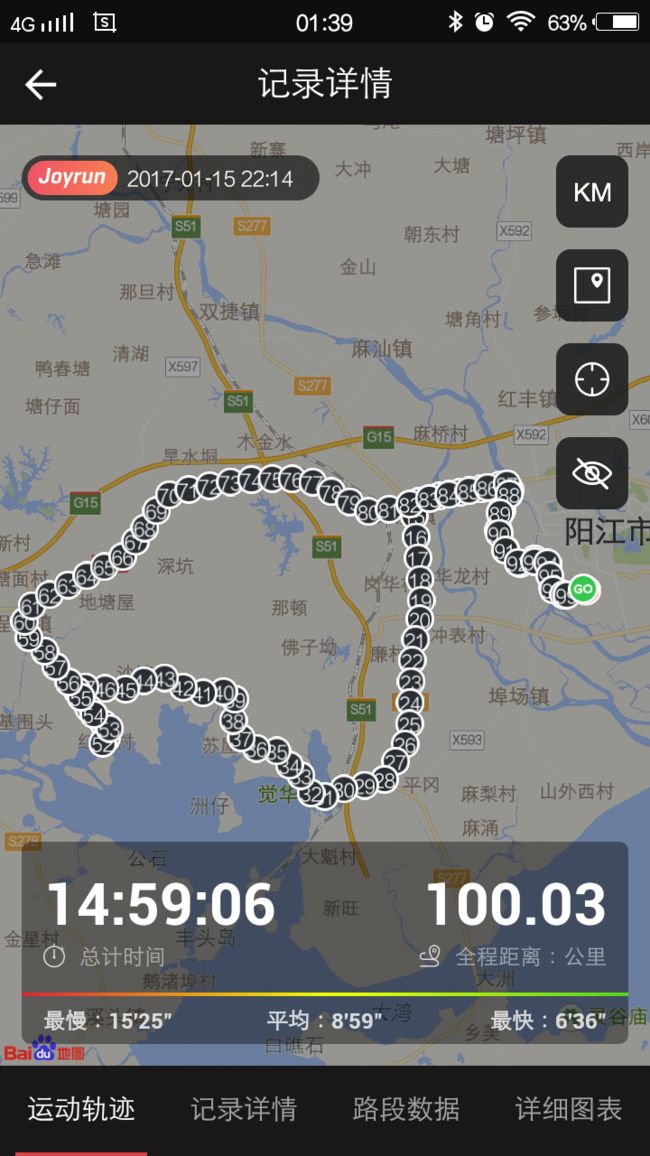
Task: Hide the map with the crossed-eye button
Action: tap(592, 473)
